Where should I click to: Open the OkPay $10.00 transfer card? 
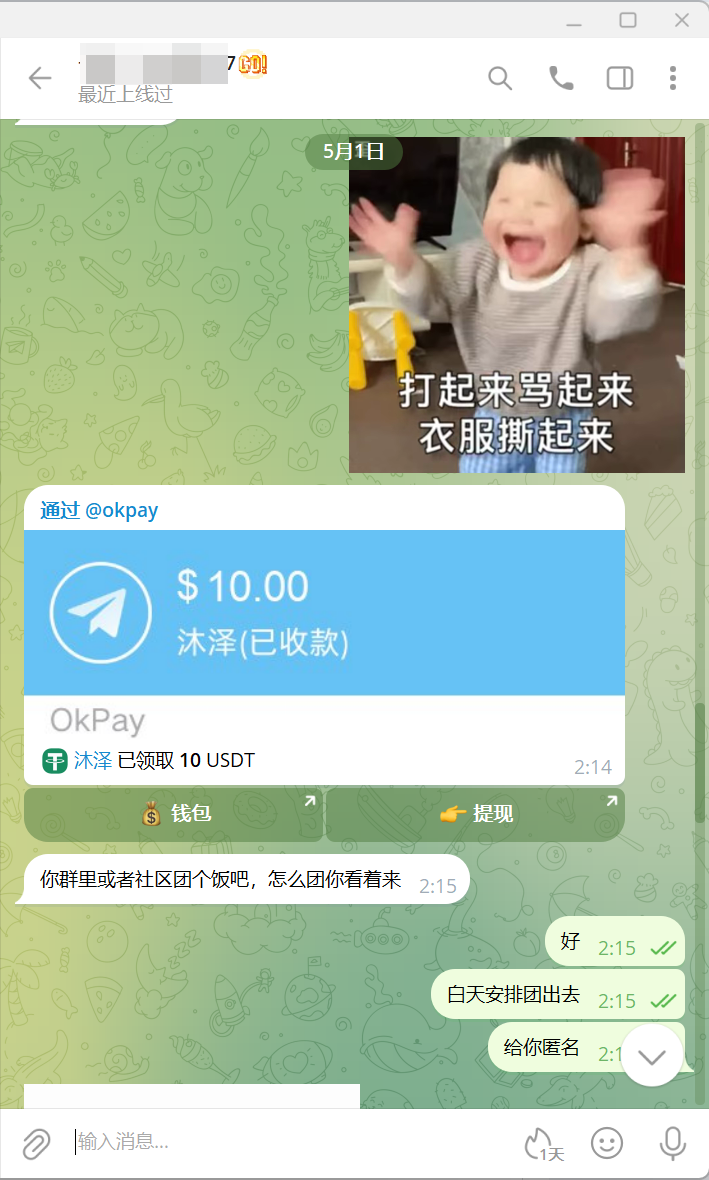point(324,612)
